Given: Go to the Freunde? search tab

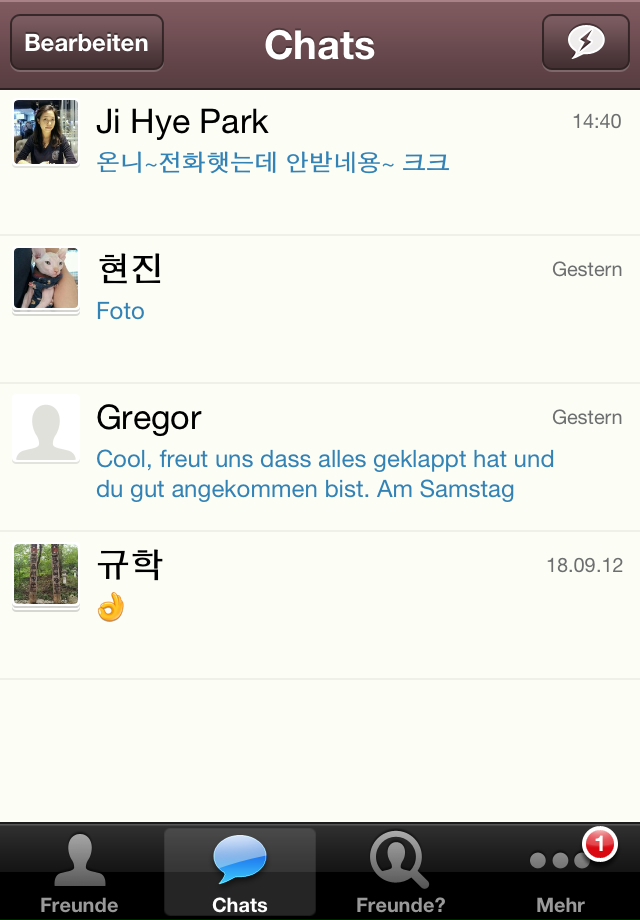Looking at the screenshot, I should click(400, 873).
